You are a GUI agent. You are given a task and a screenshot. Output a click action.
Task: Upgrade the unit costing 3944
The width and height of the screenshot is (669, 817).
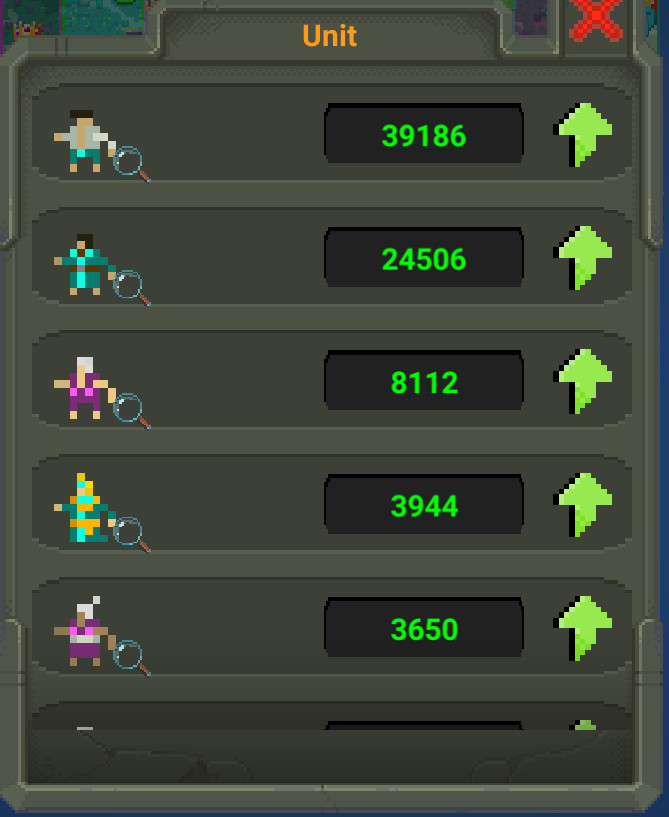(584, 505)
